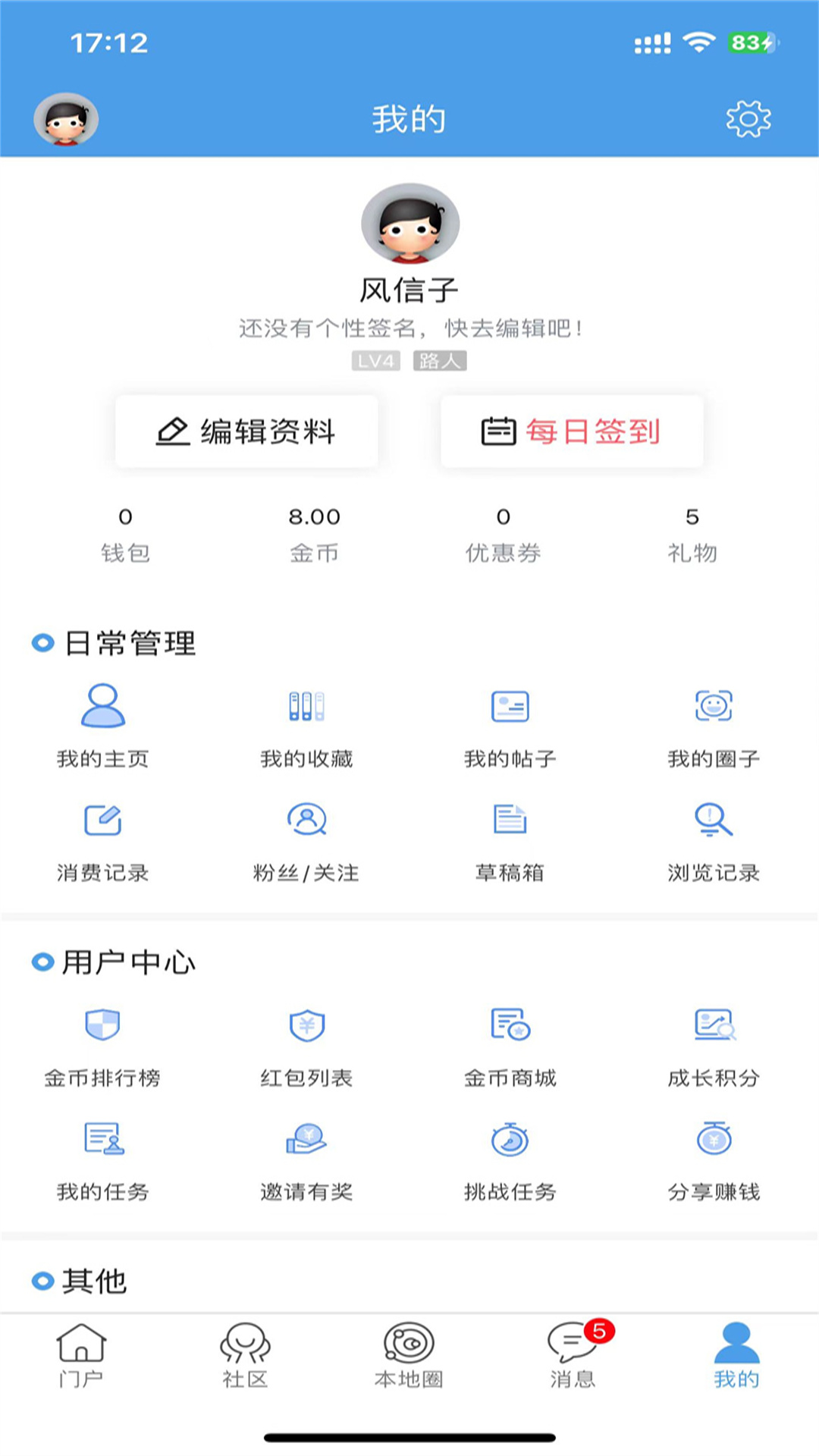Image resolution: width=819 pixels, height=1456 pixels.
Task: View 金币 coin balance
Action: [x=314, y=534]
